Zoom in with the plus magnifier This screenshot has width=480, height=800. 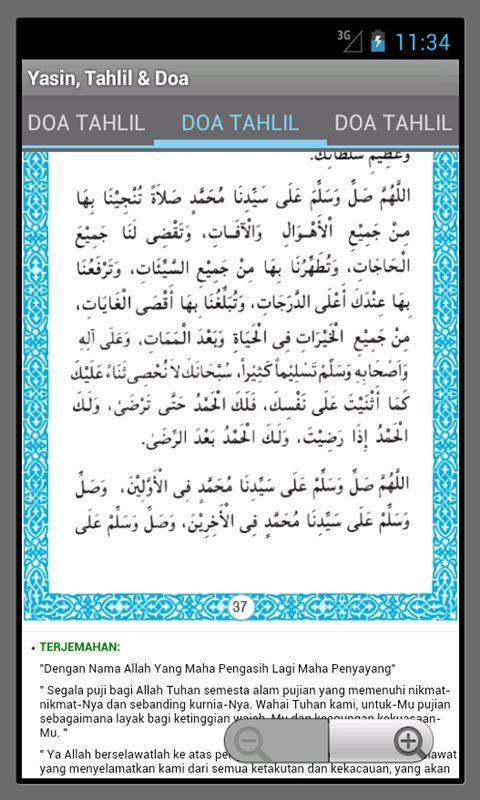[382, 741]
